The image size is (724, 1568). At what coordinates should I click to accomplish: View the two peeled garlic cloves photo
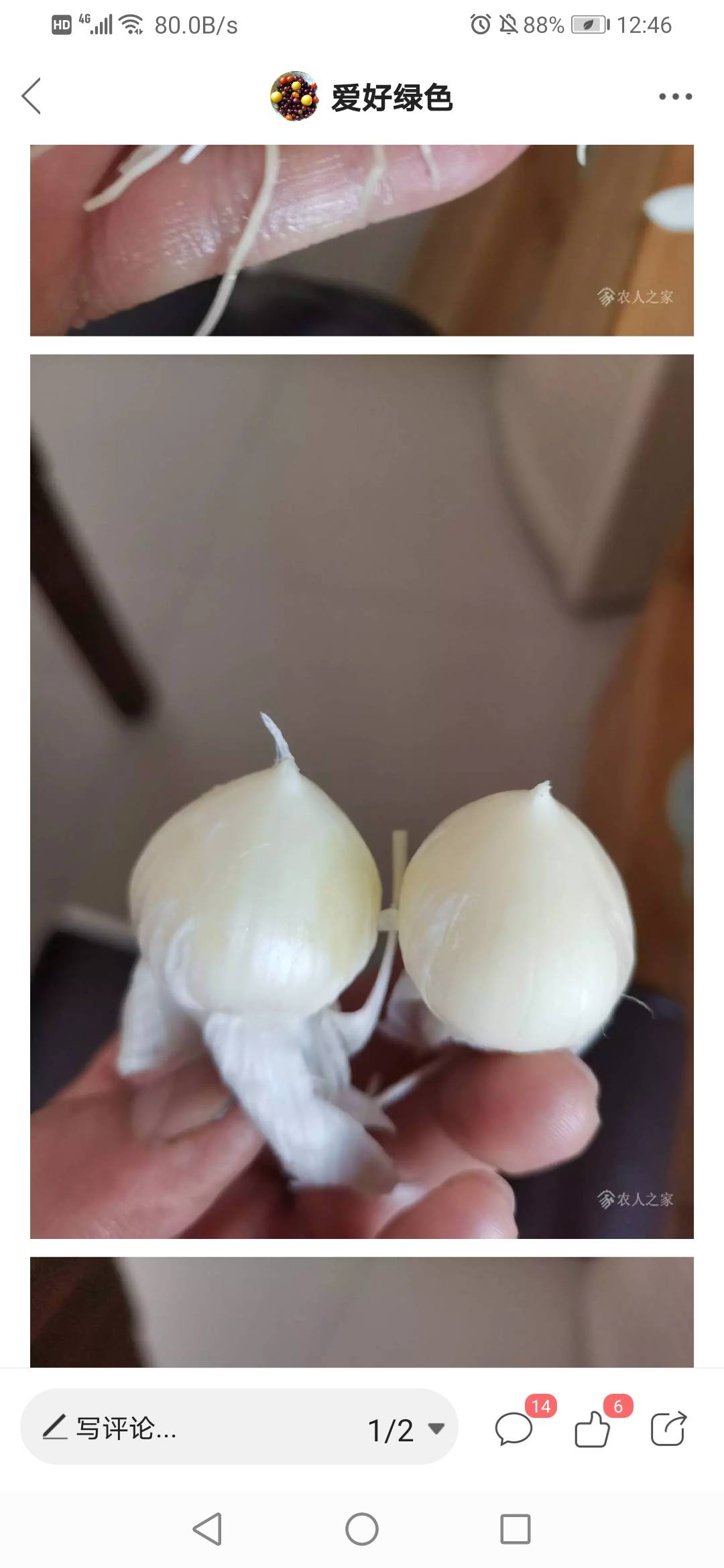click(x=362, y=797)
